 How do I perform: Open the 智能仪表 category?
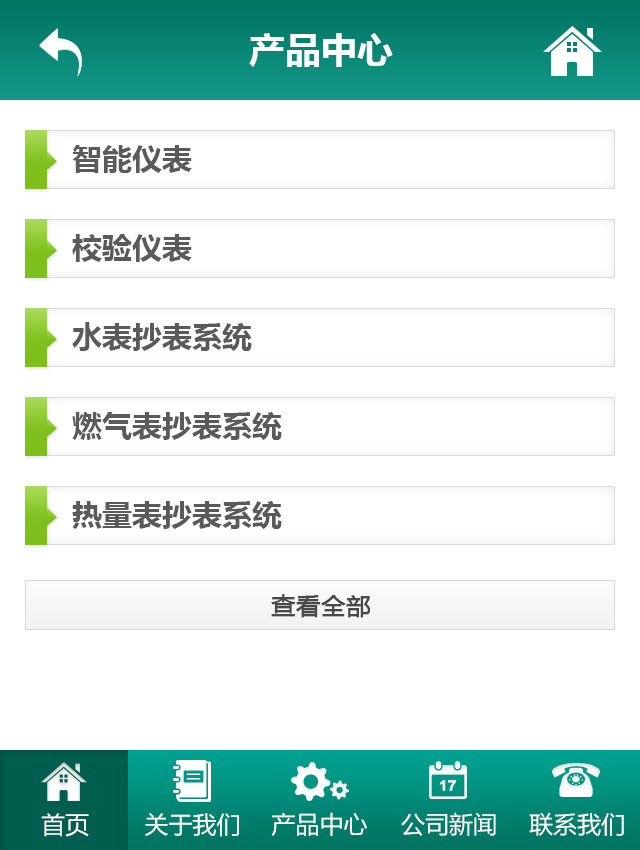(320, 160)
